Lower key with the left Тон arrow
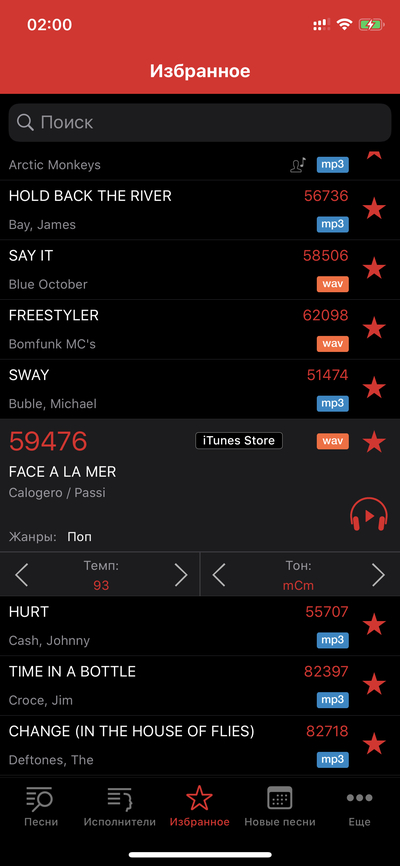The width and height of the screenshot is (400, 866). coord(219,575)
